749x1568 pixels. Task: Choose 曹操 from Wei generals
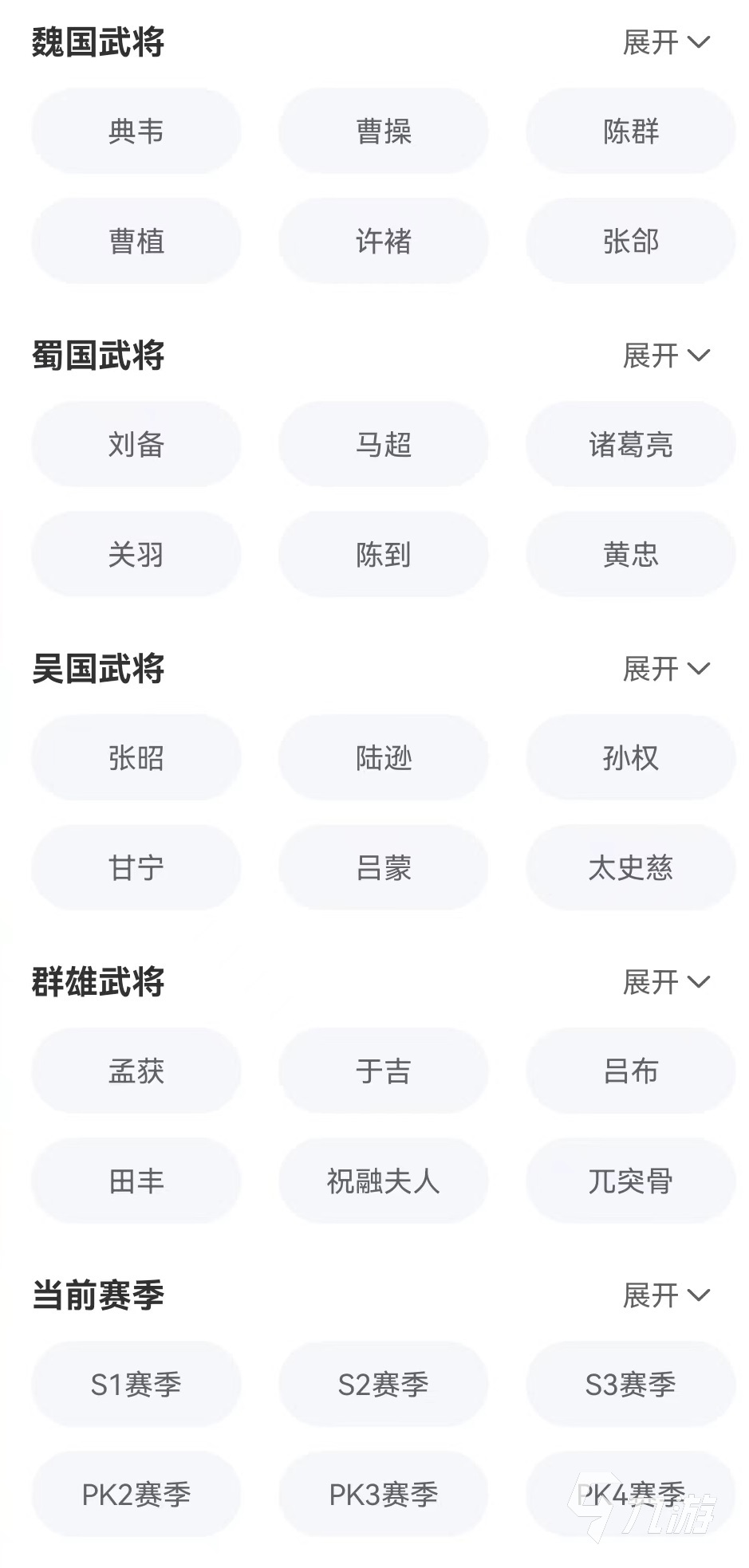384,132
